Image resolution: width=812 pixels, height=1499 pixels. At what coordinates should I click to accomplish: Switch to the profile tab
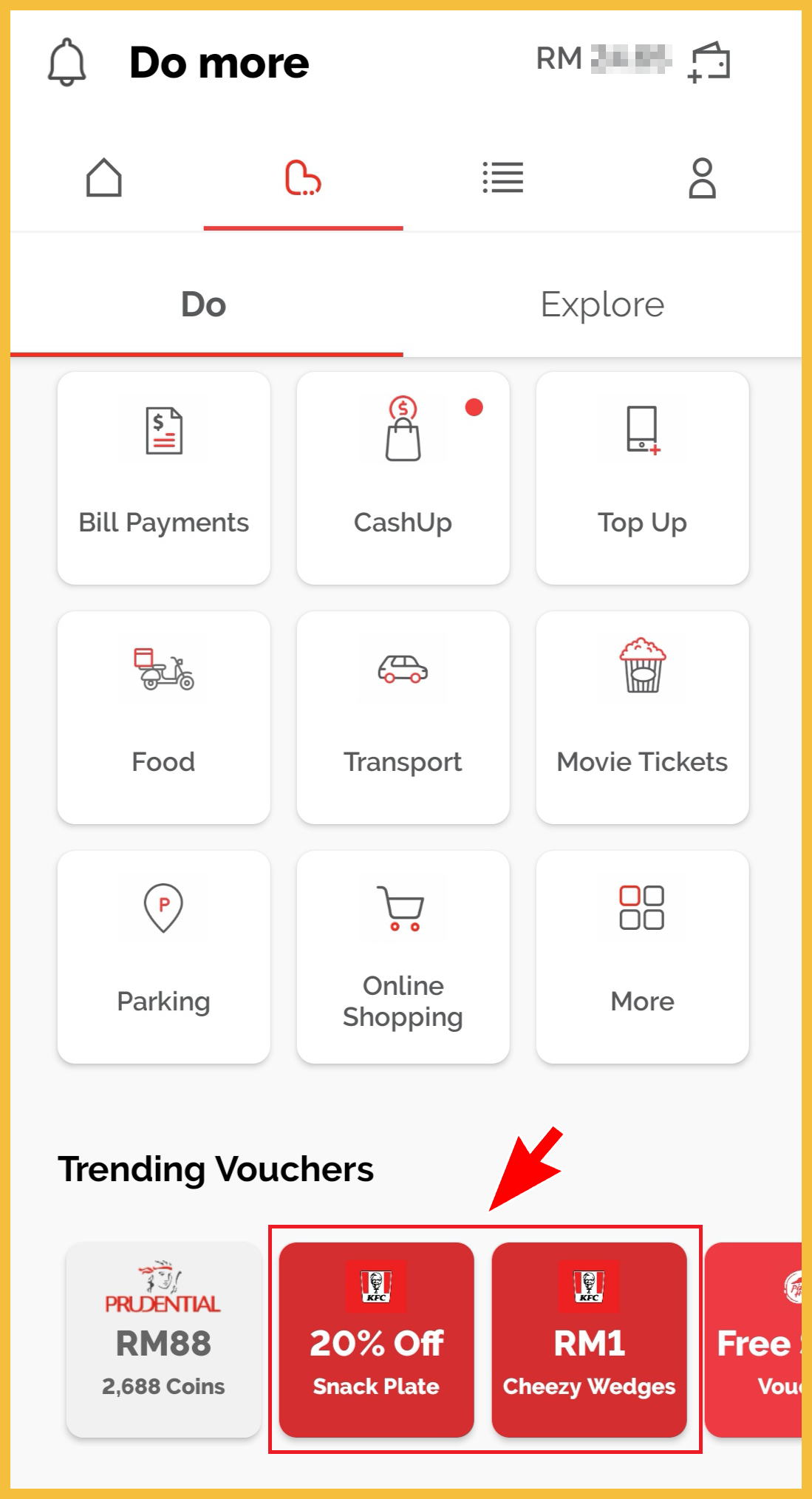coord(702,178)
